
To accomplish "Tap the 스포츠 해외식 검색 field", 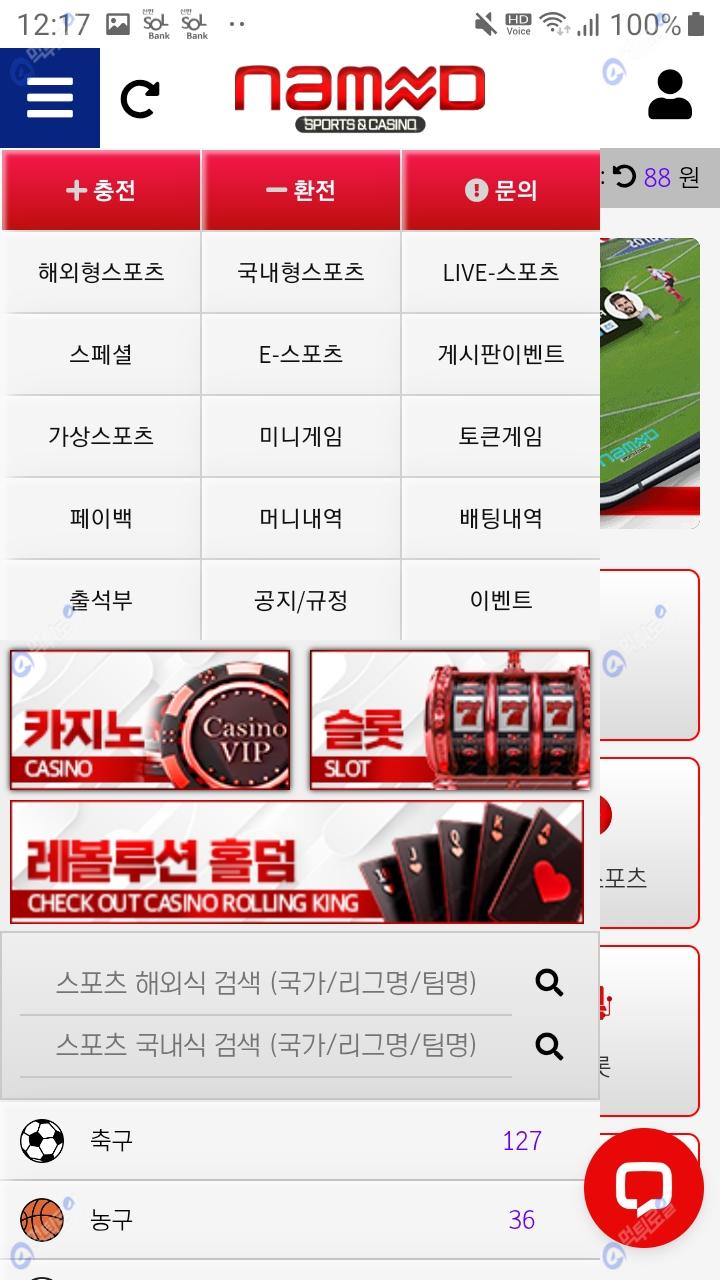I will 266,983.
